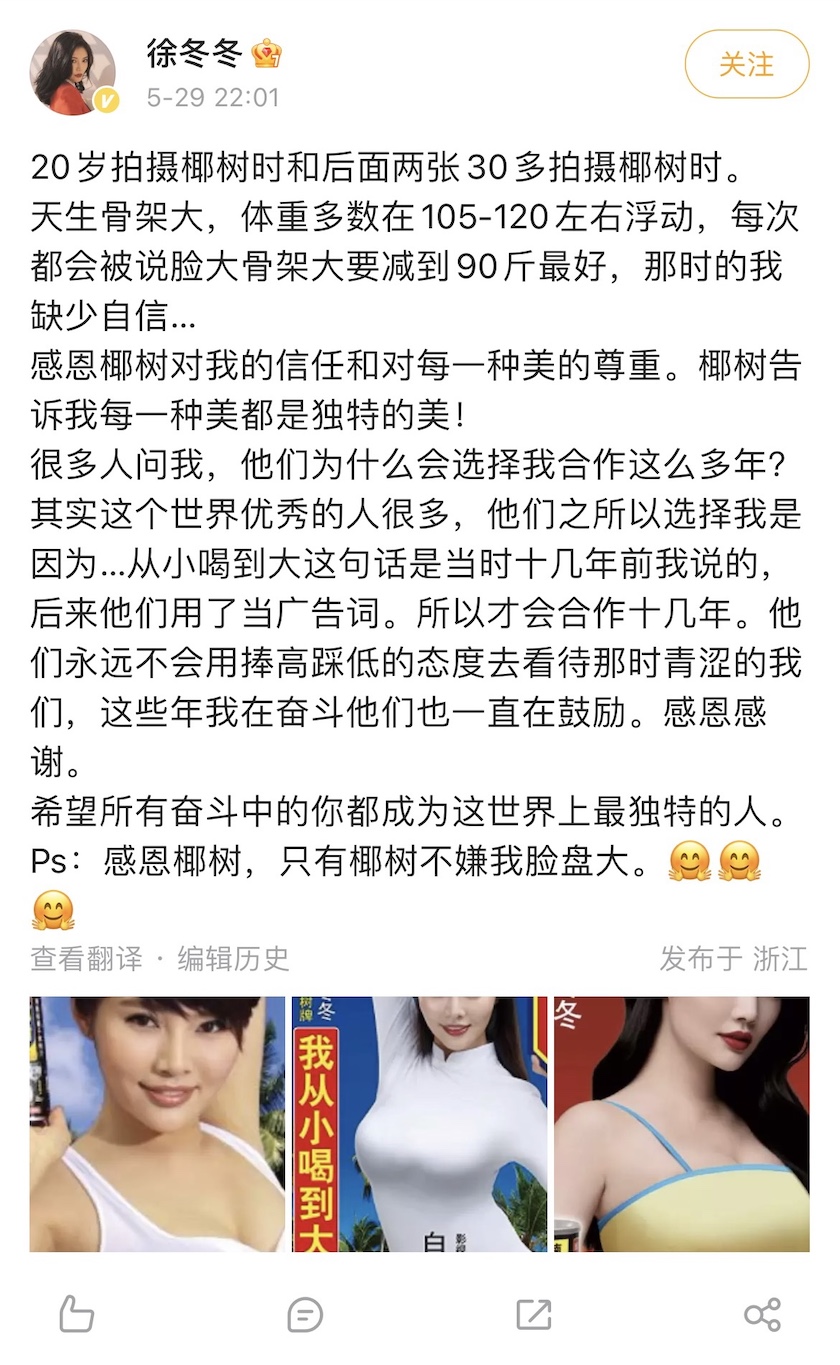Image resolution: width=840 pixels, height=1365 pixels.
Task: Open the first photo with short-haired woman
Action: pos(157,1124)
